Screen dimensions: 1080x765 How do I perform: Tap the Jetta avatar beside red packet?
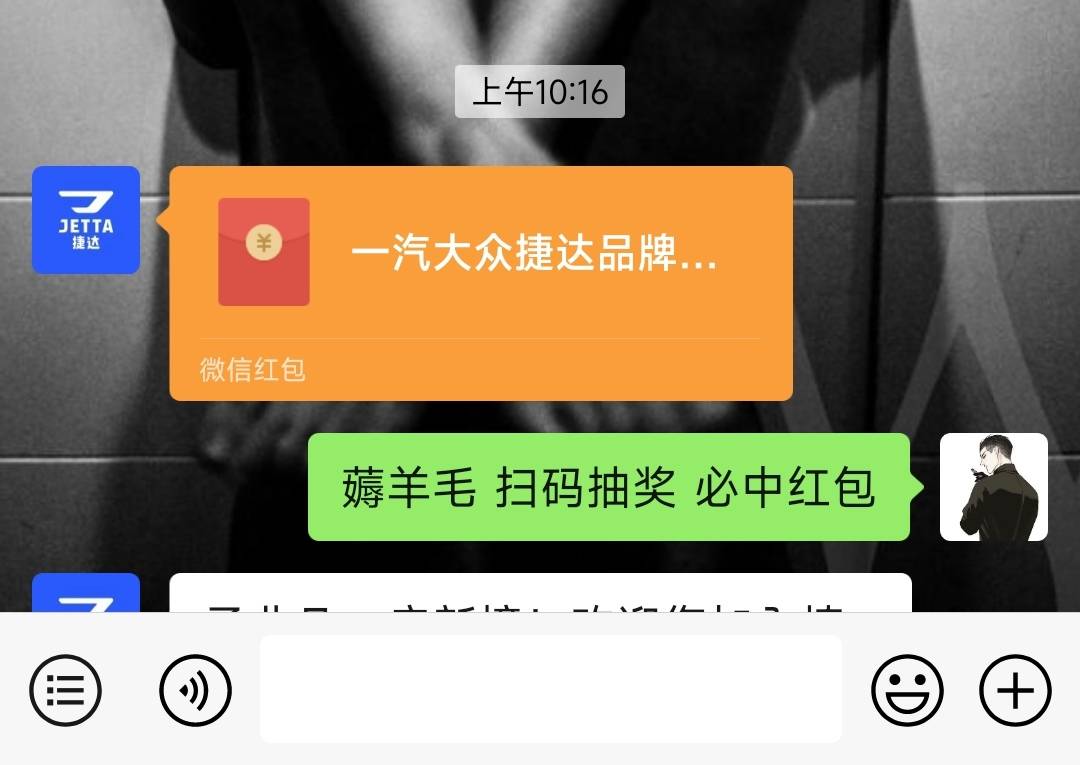pyautogui.click(x=86, y=220)
